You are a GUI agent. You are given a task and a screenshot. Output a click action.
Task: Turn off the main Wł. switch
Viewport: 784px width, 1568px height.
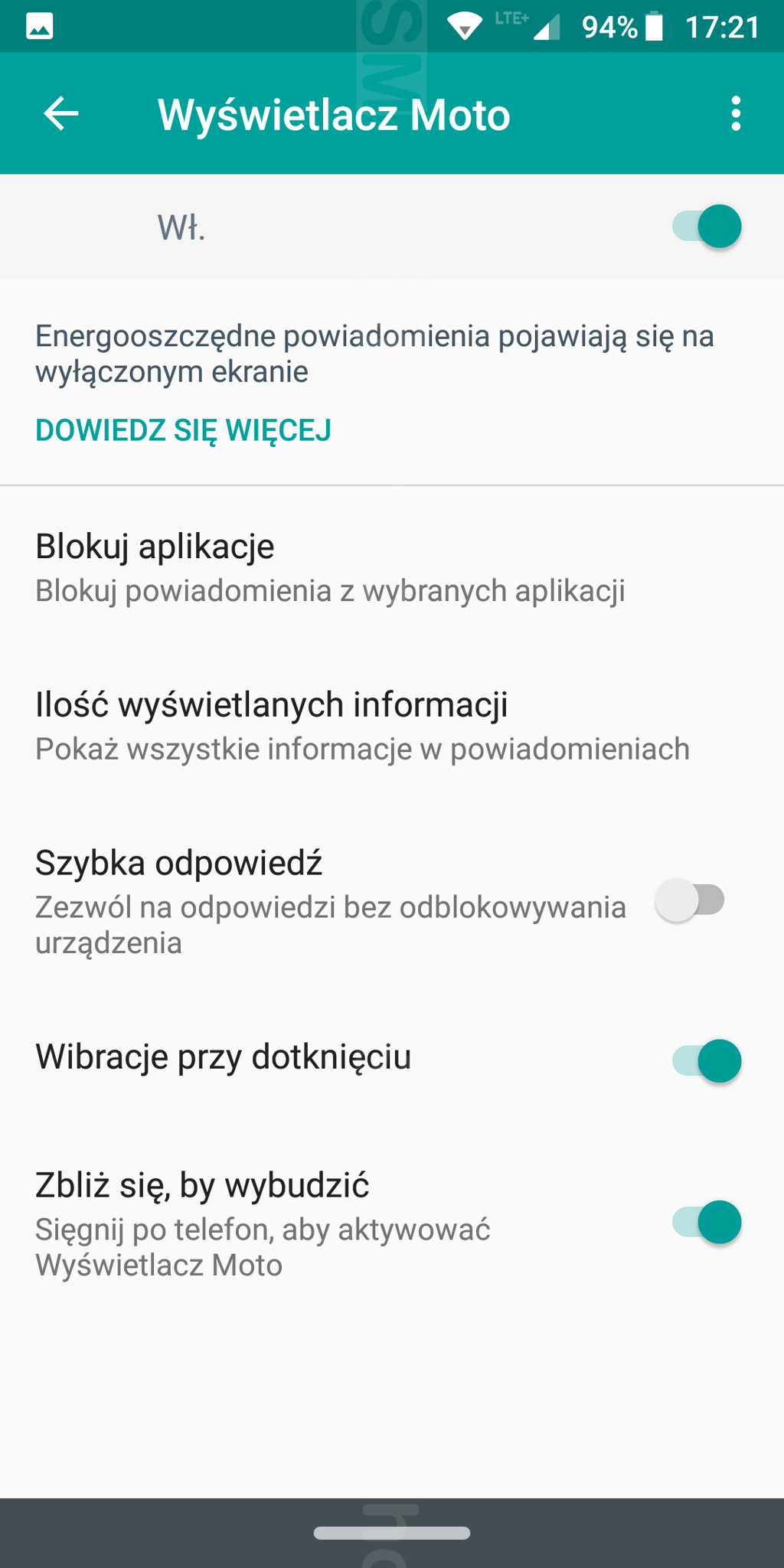[707, 227]
